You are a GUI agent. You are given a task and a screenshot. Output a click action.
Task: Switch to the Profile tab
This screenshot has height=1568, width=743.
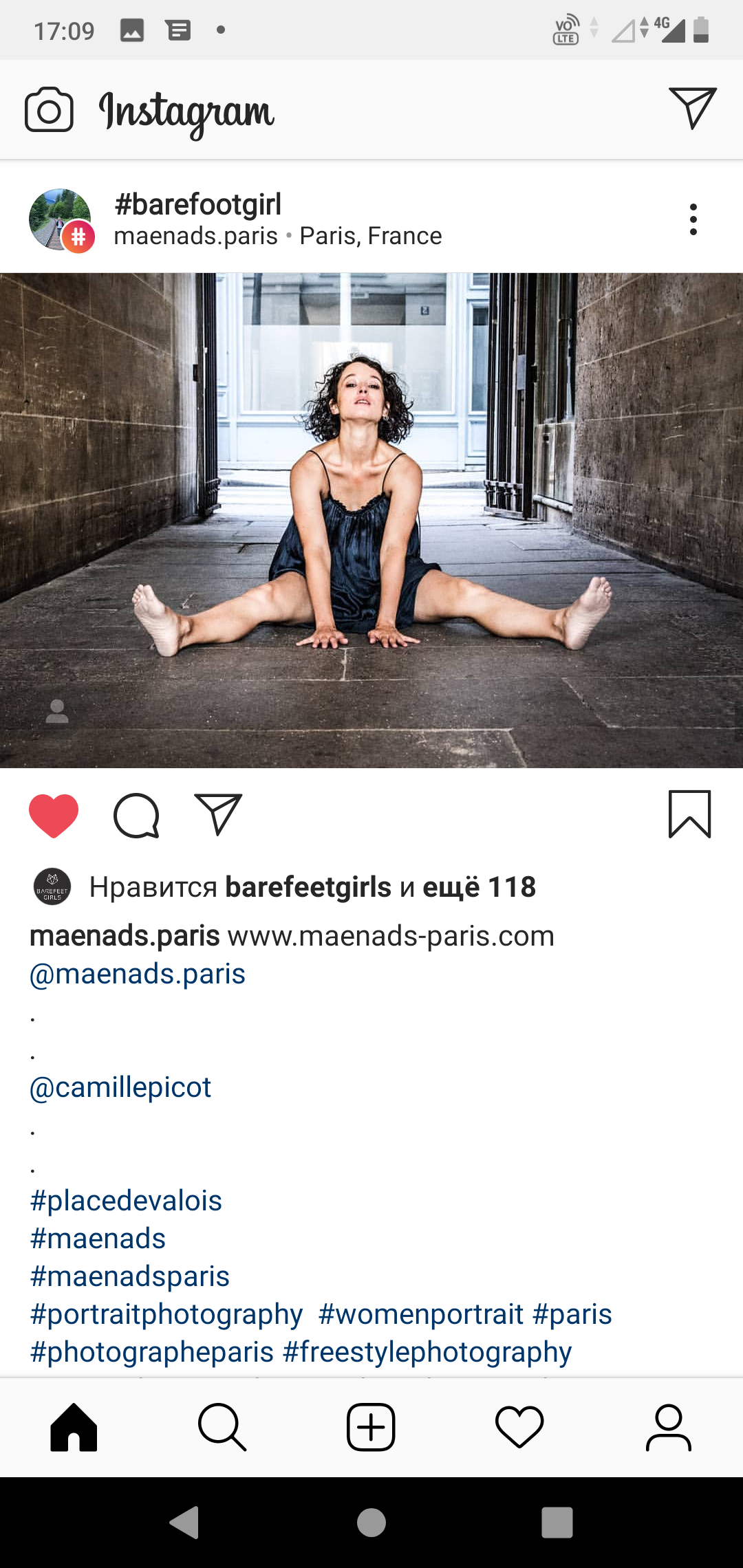click(669, 1428)
